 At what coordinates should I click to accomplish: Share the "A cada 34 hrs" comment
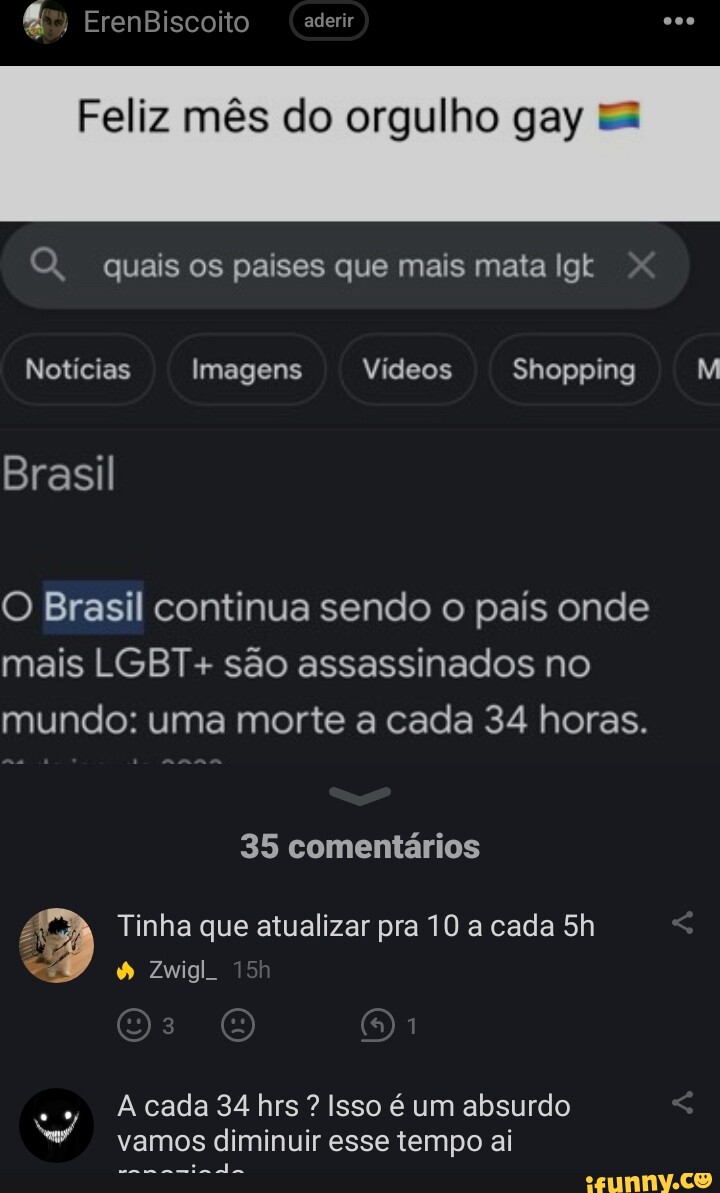pos(683,1103)
